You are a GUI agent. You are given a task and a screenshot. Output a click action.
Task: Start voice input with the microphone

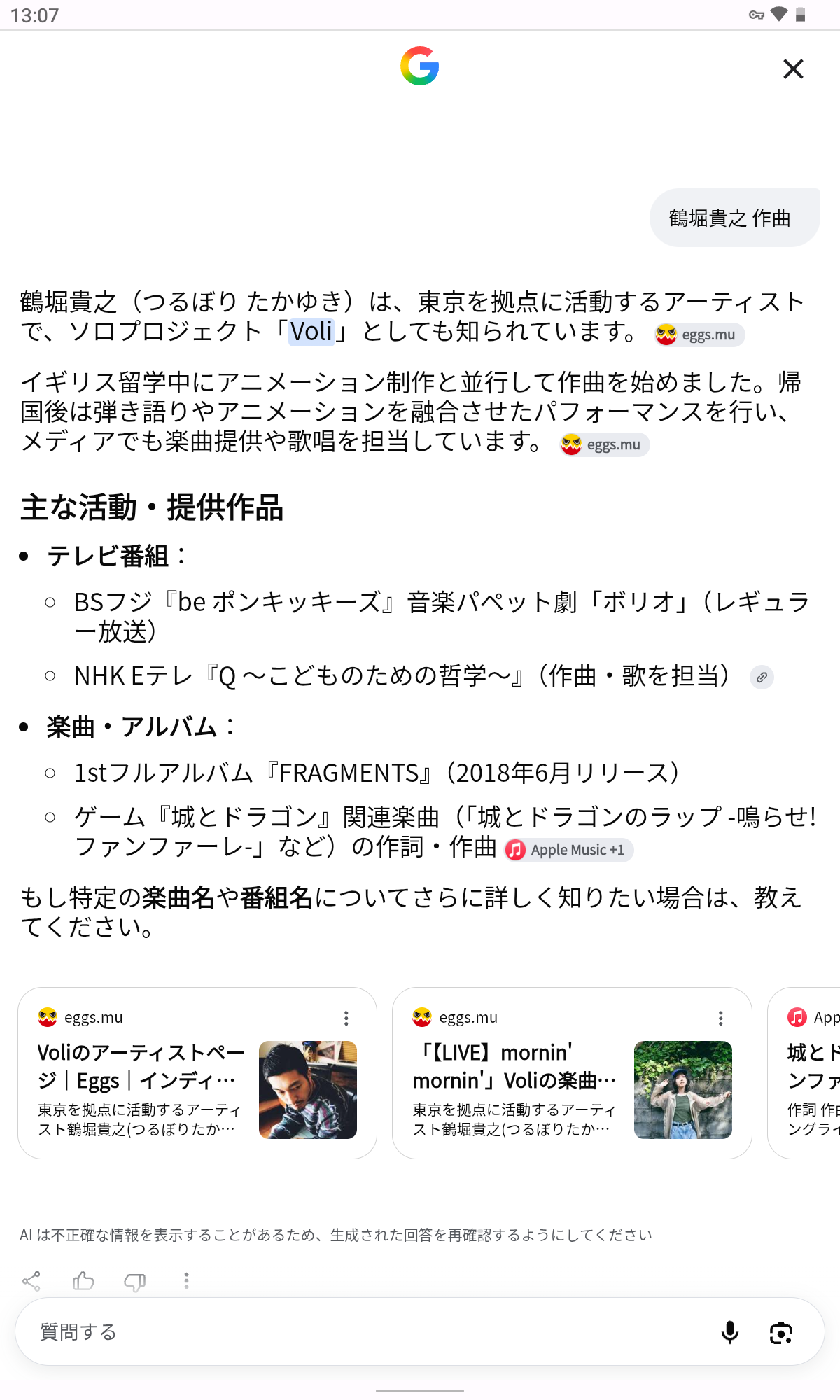729,1332
